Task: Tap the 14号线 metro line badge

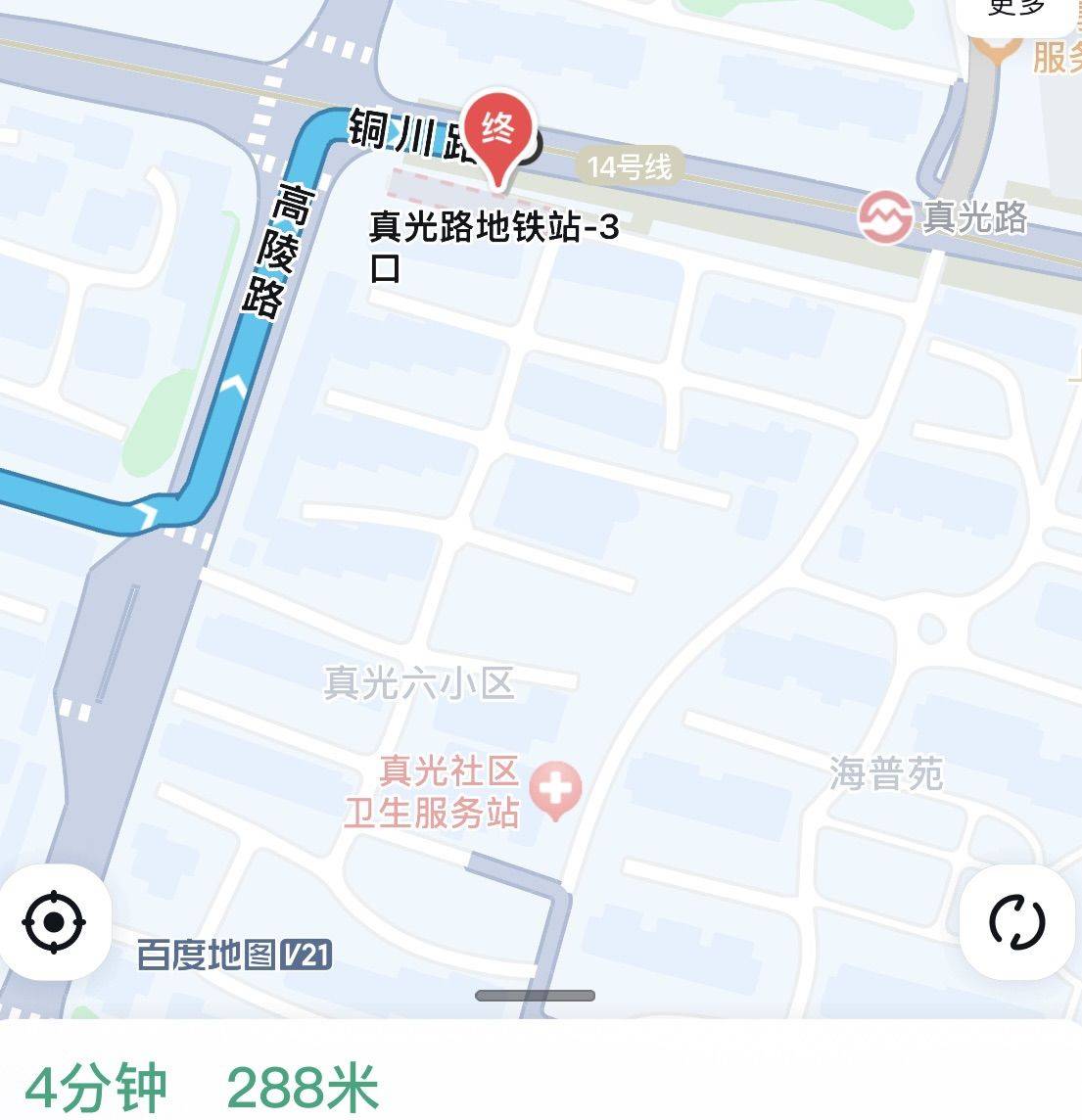Action: [631, 167]
